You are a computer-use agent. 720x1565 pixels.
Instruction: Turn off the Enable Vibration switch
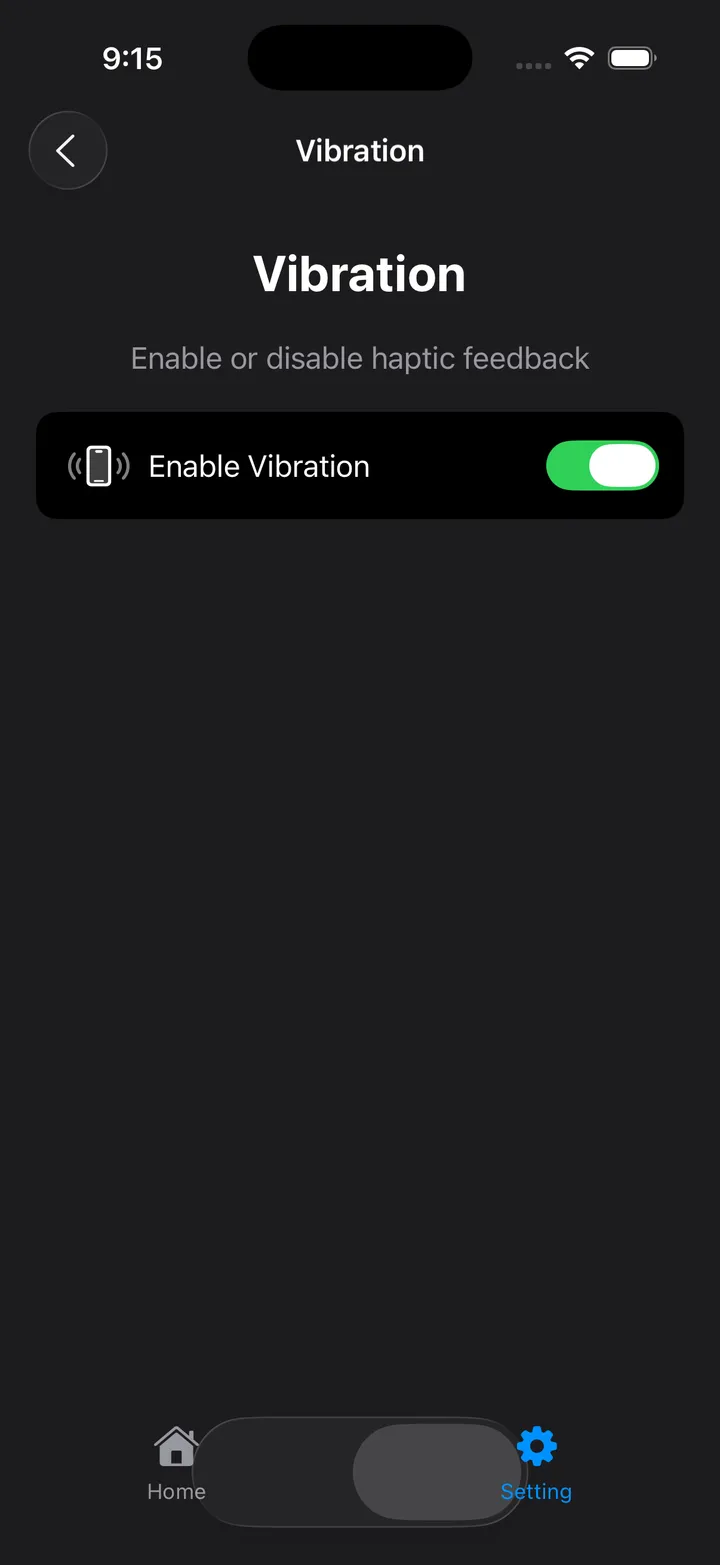point(602,466)
